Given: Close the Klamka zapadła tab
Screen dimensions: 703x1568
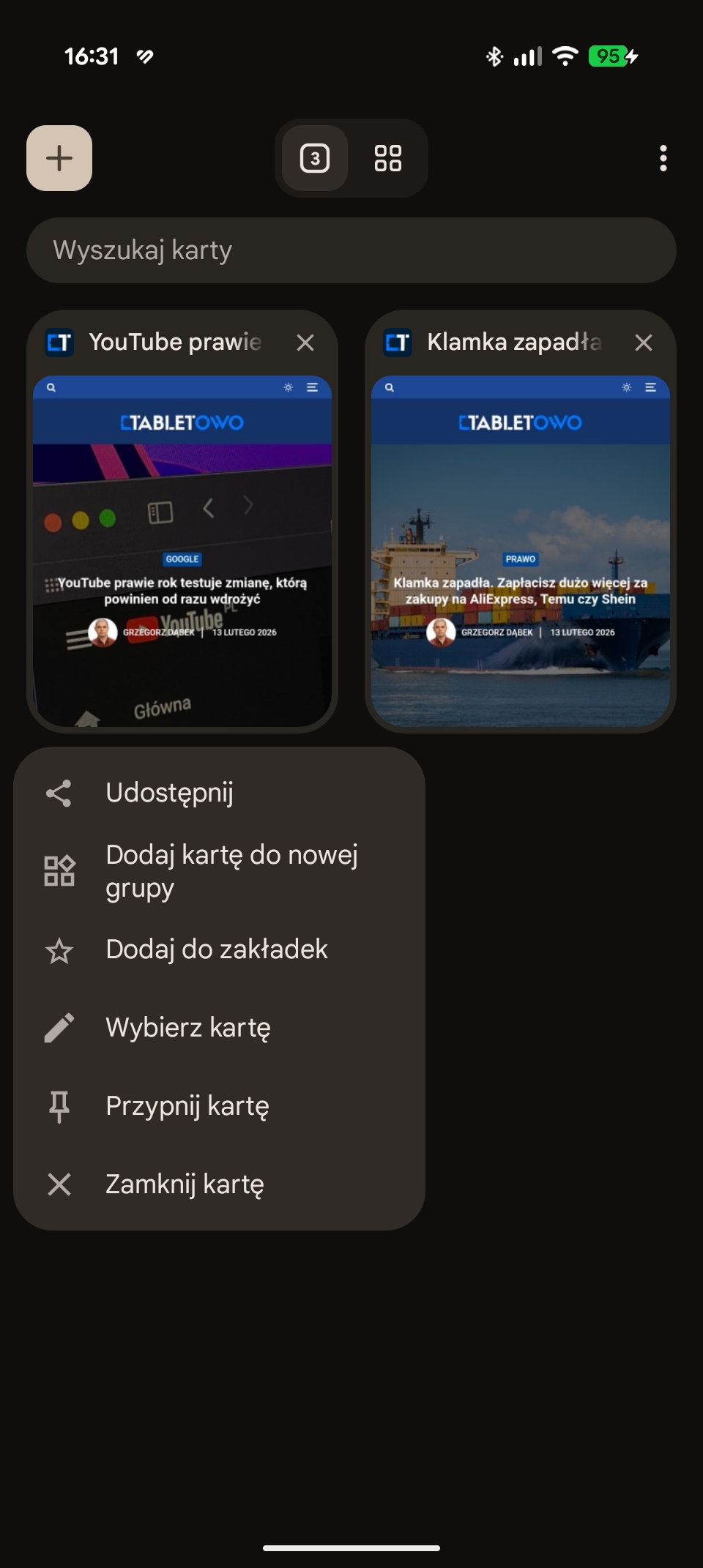Looking at the screenshot, I should (x=644, y=343).
